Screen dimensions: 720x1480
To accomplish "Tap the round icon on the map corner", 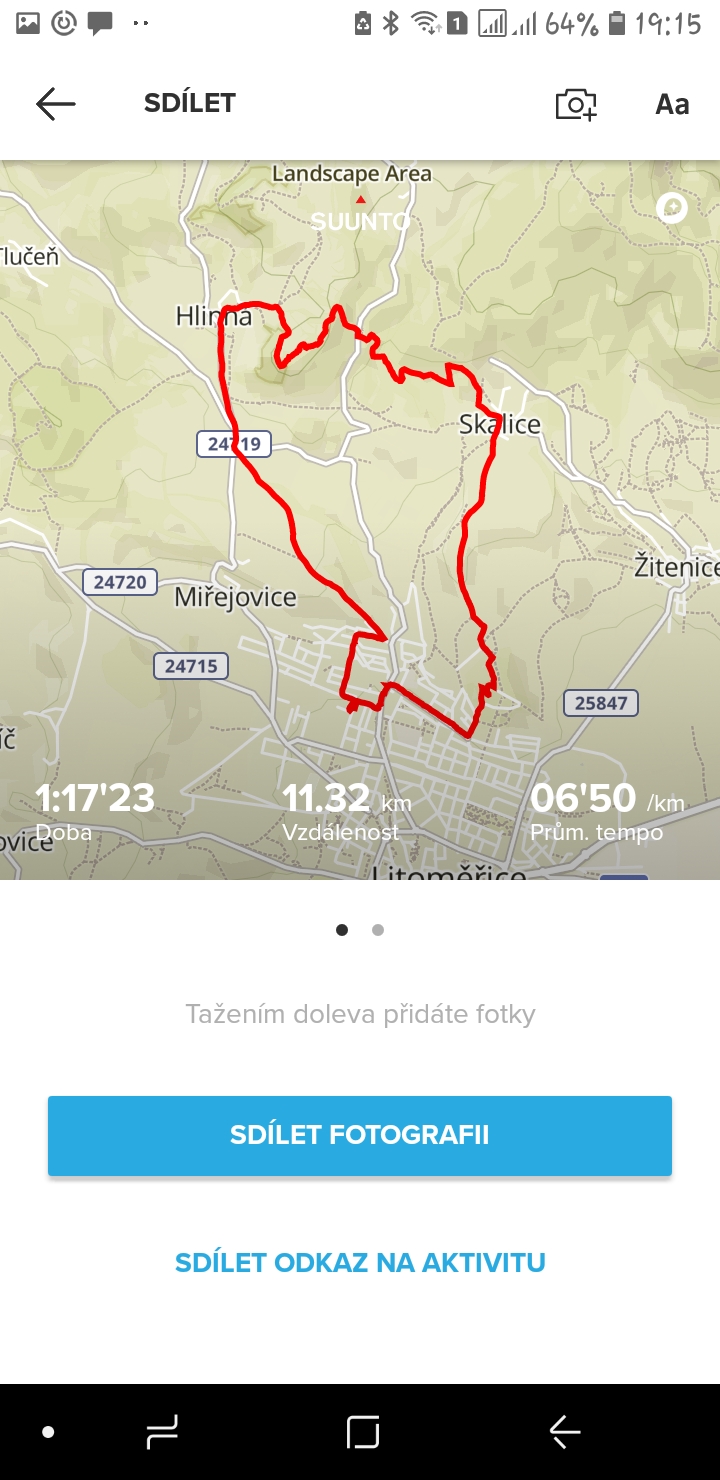I will point(672,208).
